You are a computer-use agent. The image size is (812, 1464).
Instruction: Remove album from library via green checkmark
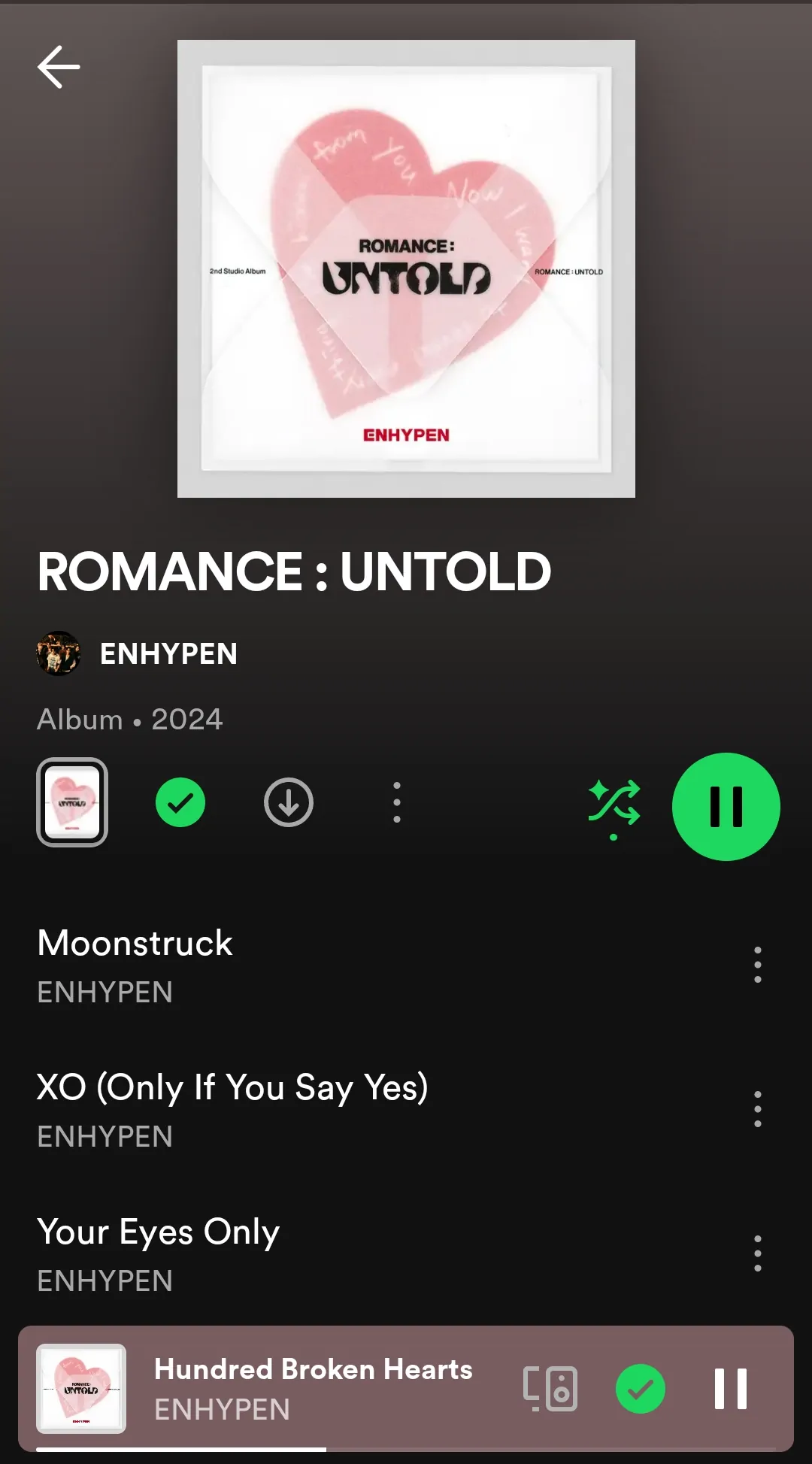point(180,802)
